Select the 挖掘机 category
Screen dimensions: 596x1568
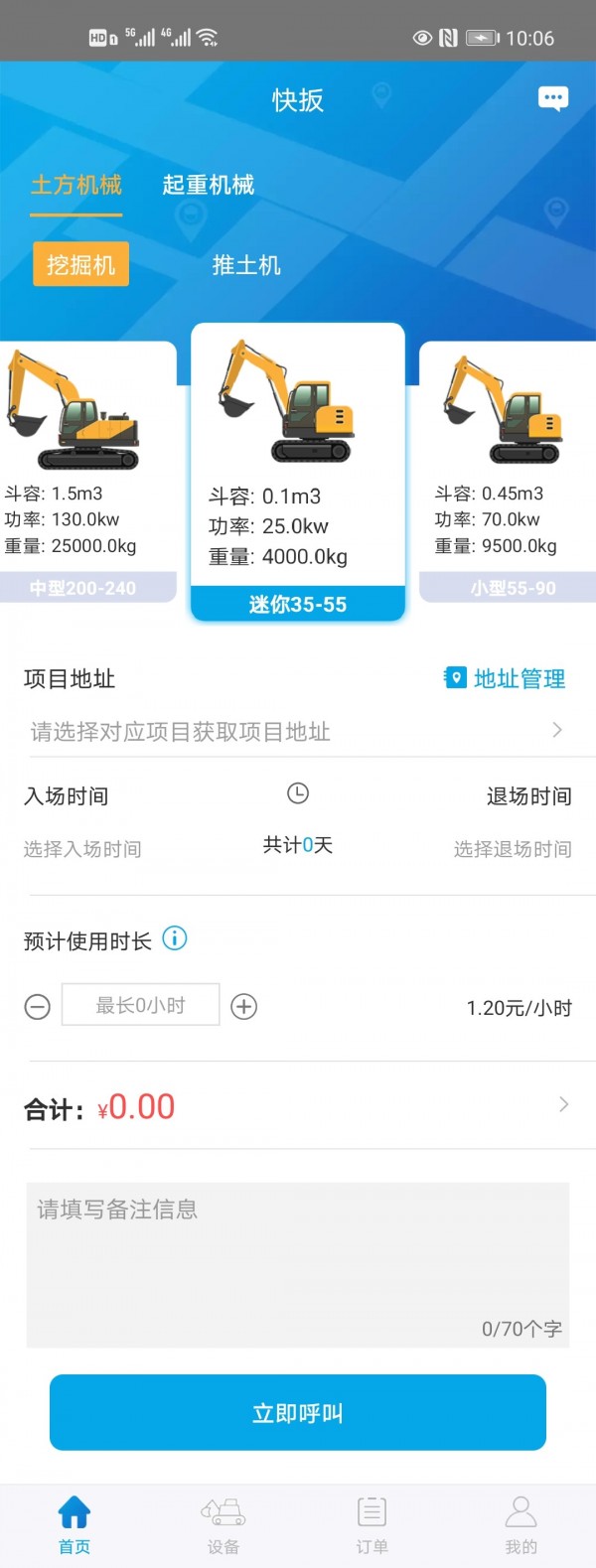coord(81,265)
